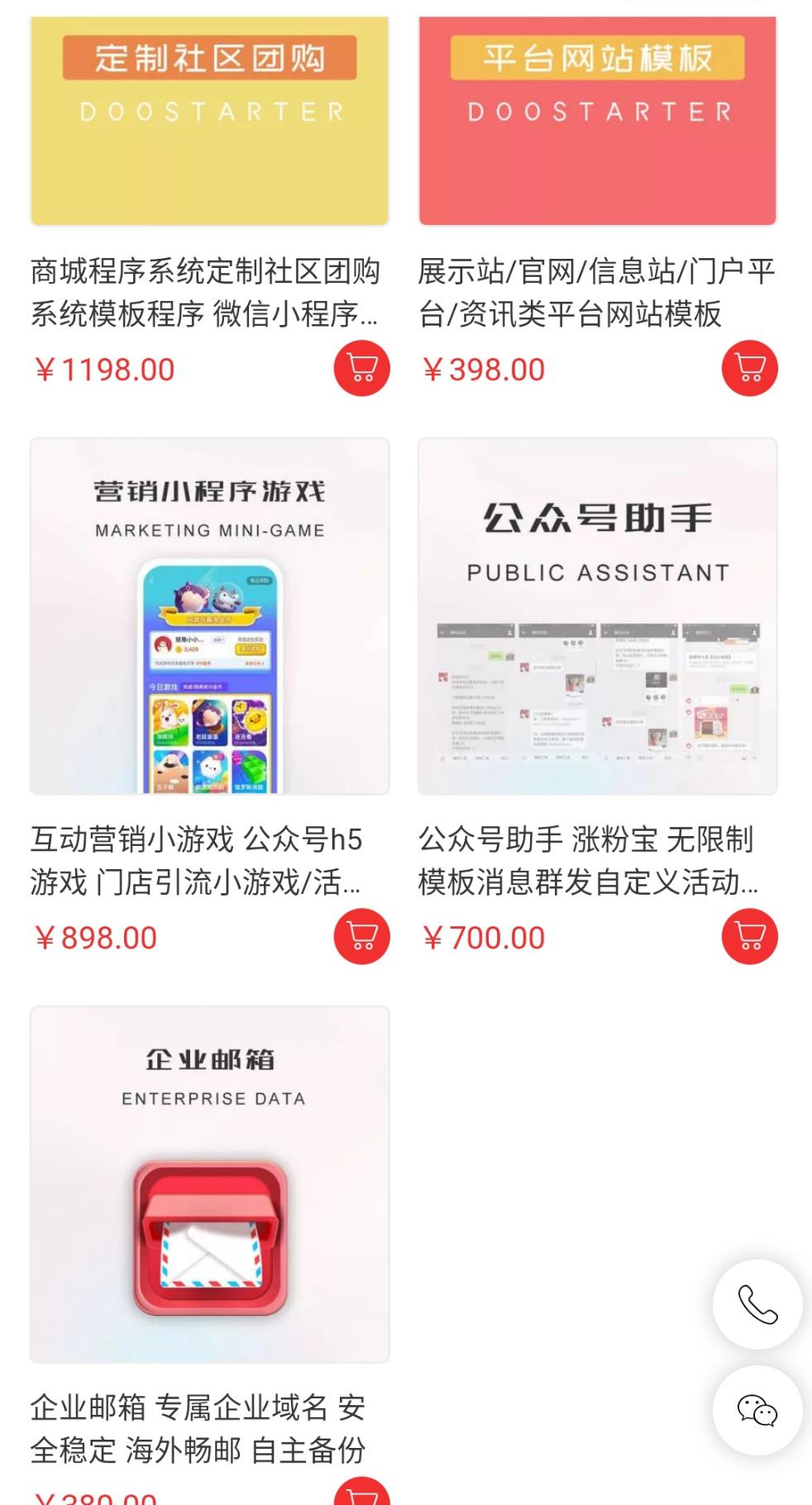Add the ¥398.00 website template to cart

coord(749,368)
